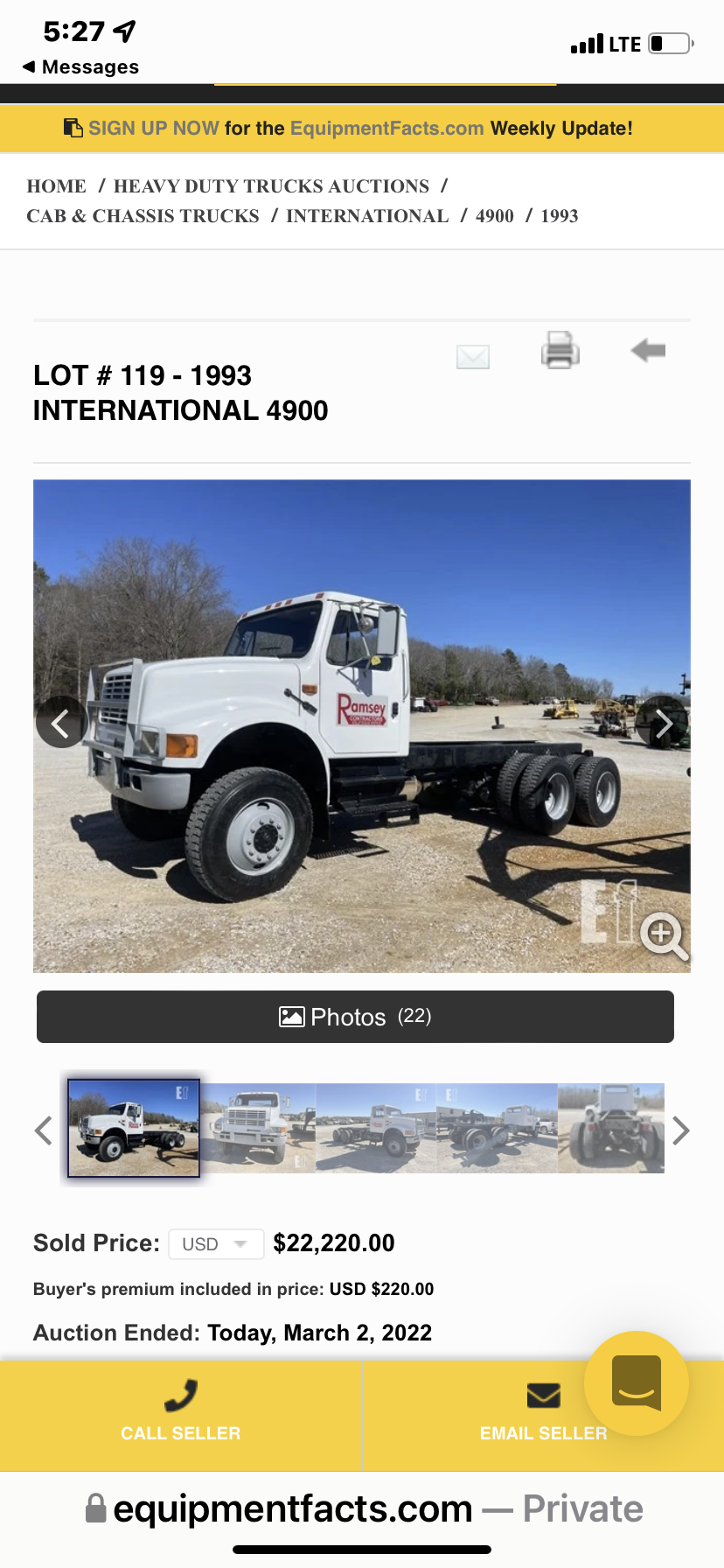Viewport: 724px width, 1568px height.
Task: Show next photo in main image
Action: click(x=664, y=723)
